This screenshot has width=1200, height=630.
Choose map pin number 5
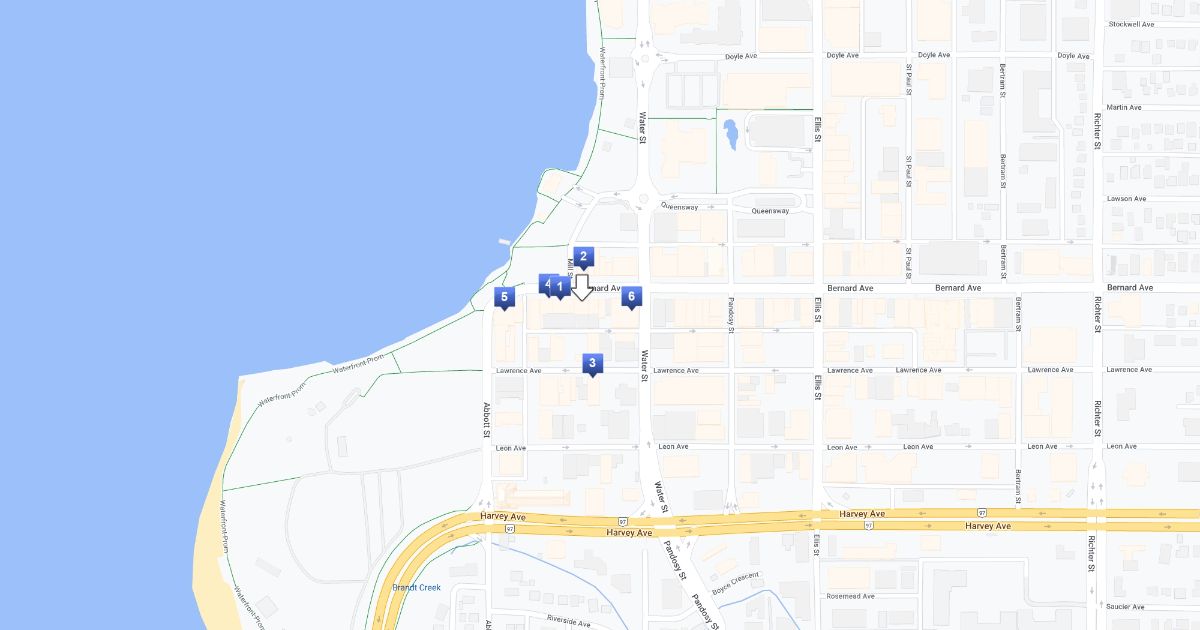505,297
